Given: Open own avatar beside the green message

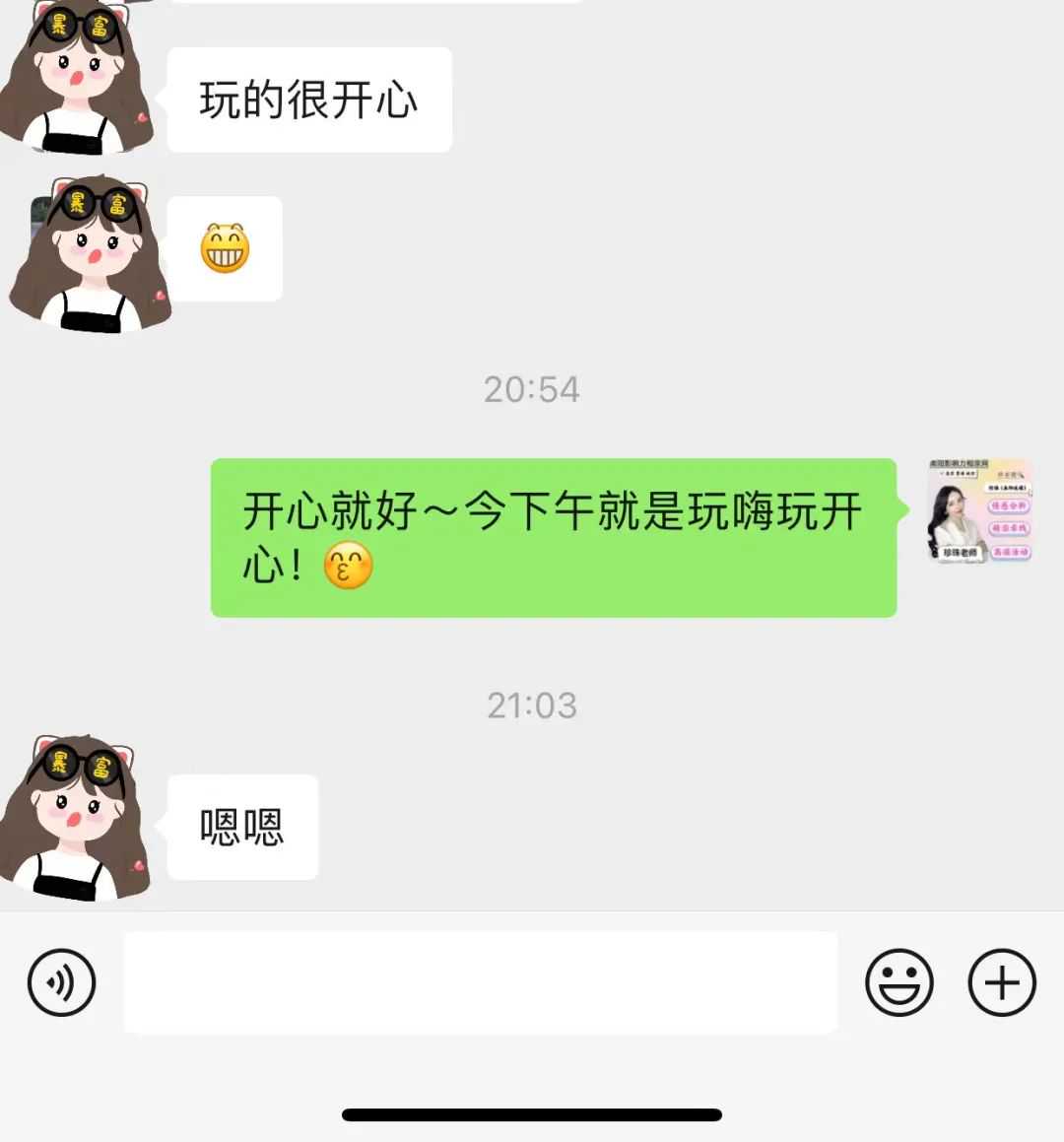Looking at the screenshot, I should click(979, 510).
